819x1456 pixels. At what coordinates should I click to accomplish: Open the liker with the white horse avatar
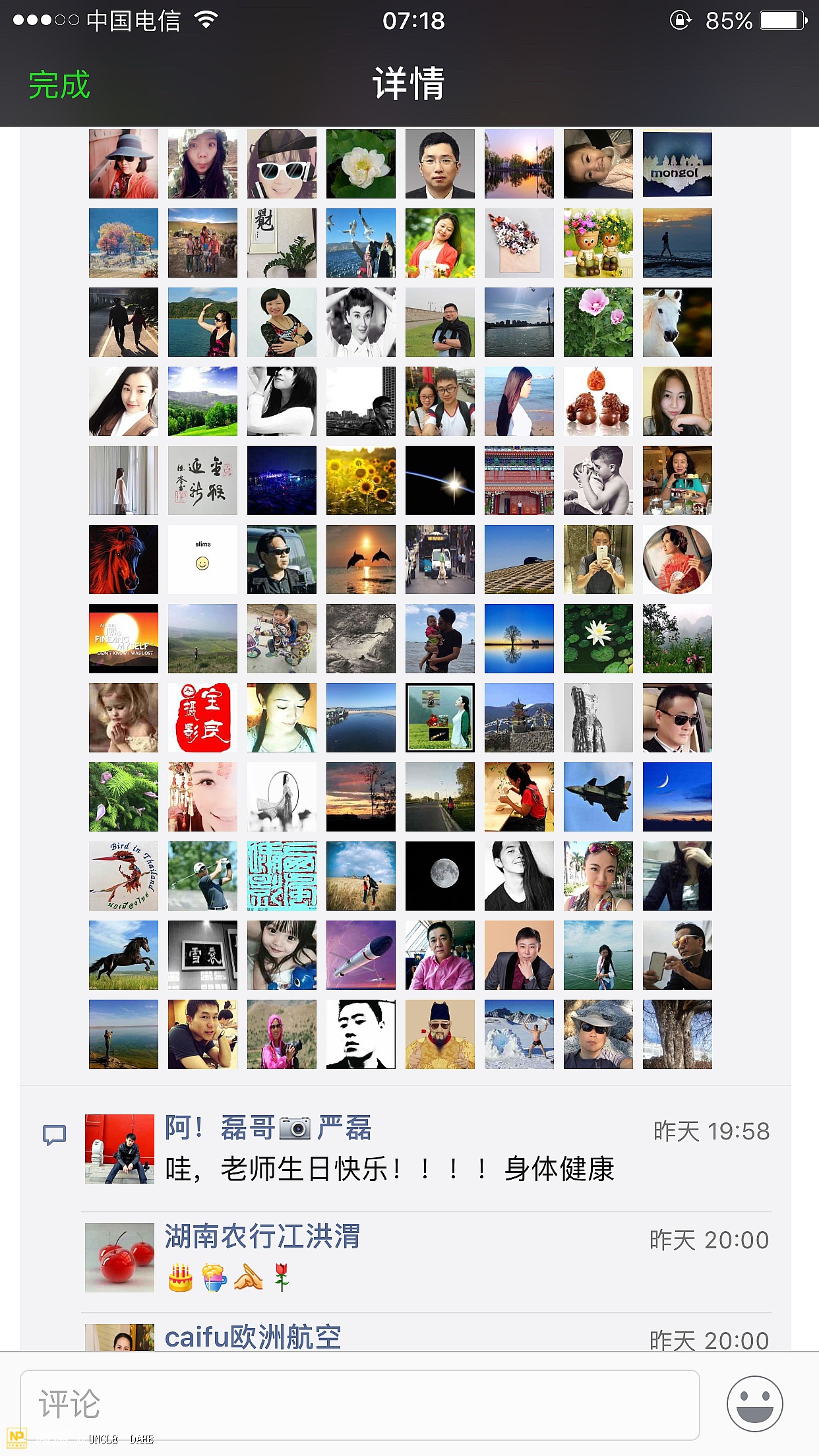point(677,322)
